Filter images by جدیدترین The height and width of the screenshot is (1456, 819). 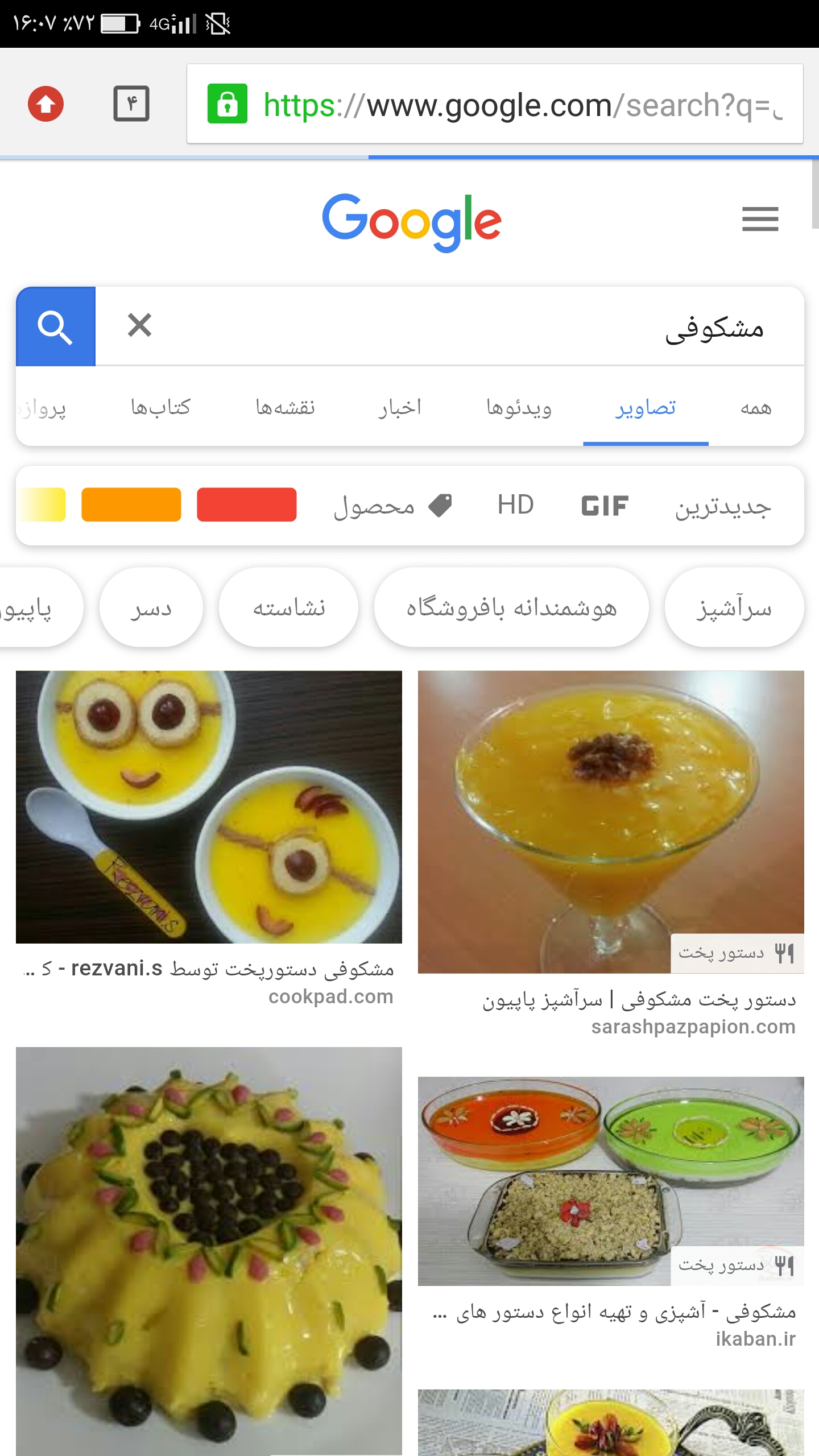[x=723, y=506]
